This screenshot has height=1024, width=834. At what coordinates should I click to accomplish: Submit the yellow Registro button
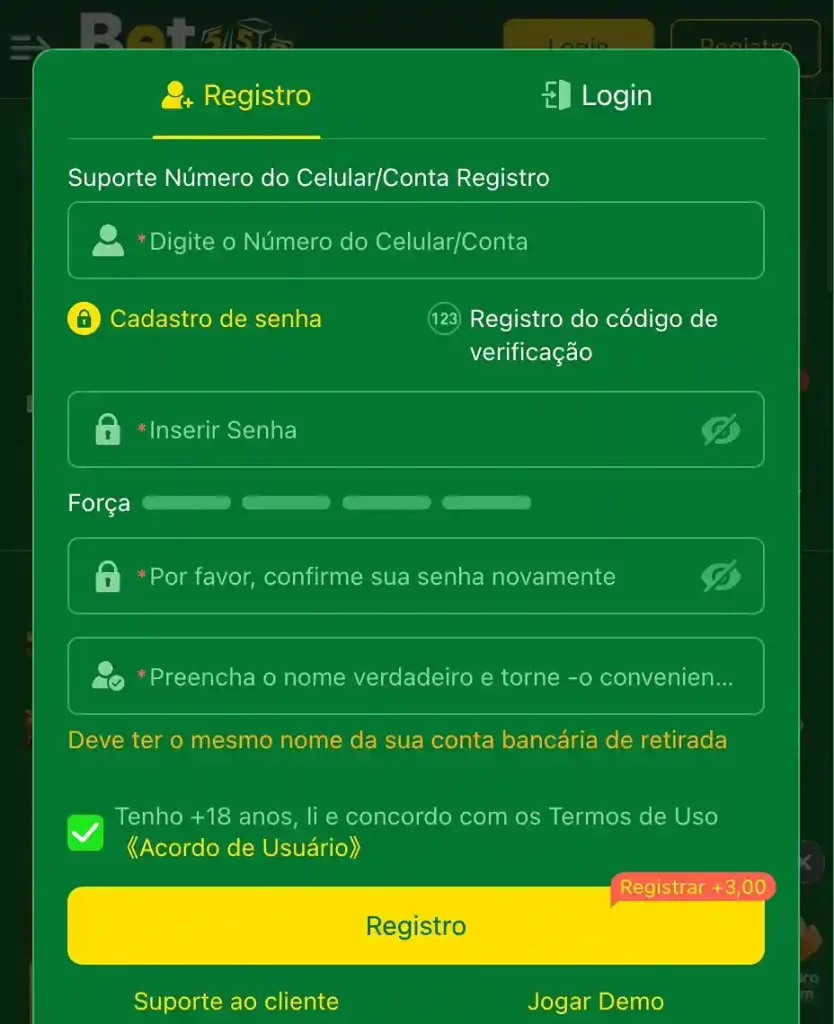tap(415, 926)
